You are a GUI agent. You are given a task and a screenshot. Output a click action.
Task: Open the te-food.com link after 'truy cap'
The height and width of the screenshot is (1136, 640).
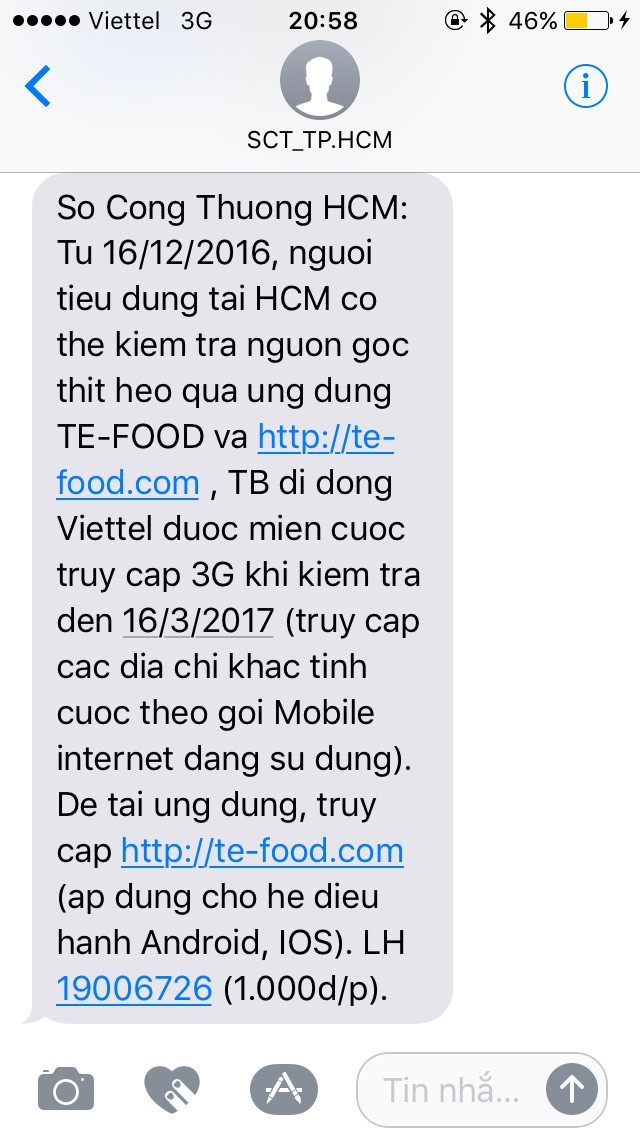coord(262,851)
